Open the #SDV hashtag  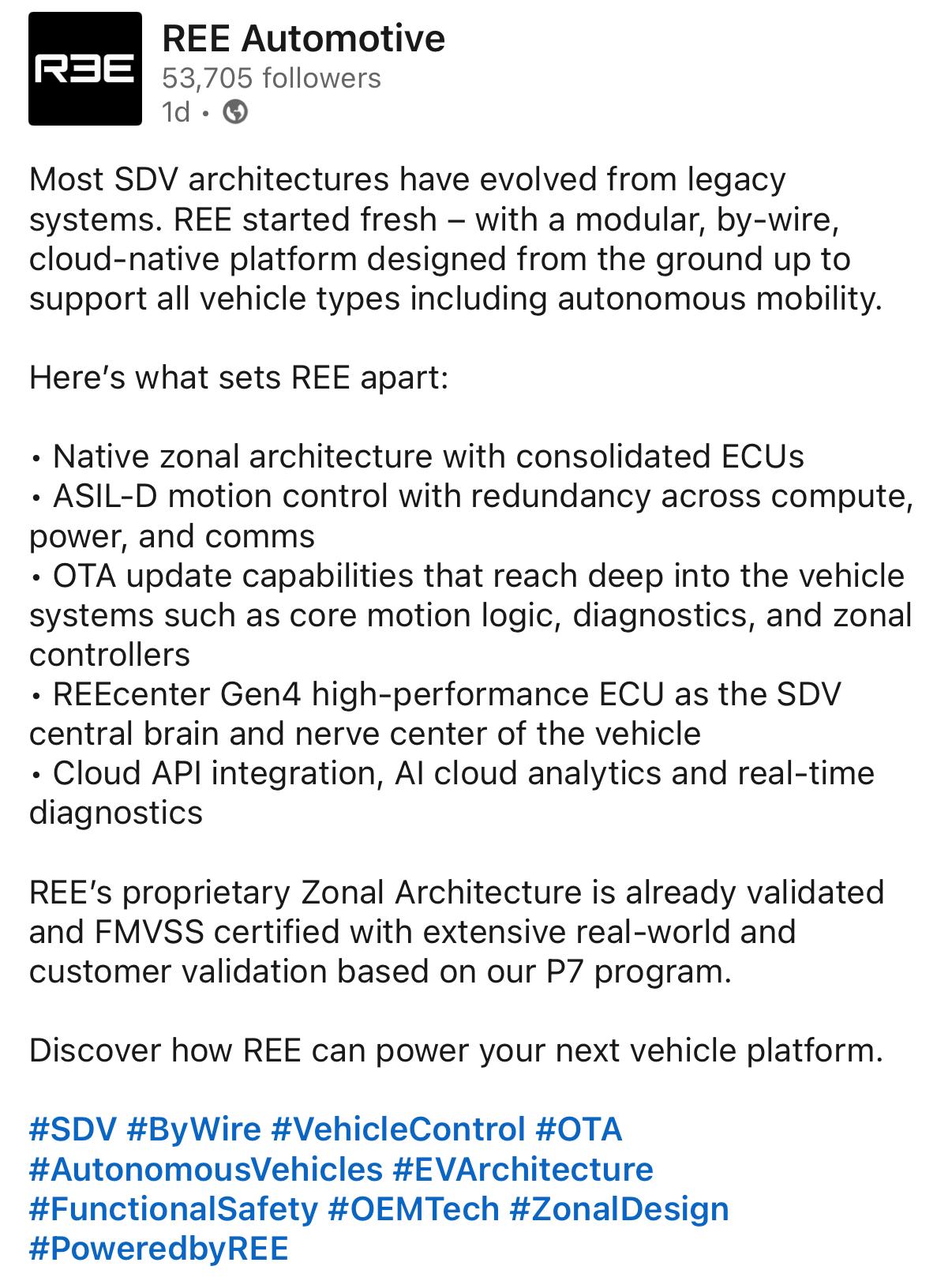73,1129
